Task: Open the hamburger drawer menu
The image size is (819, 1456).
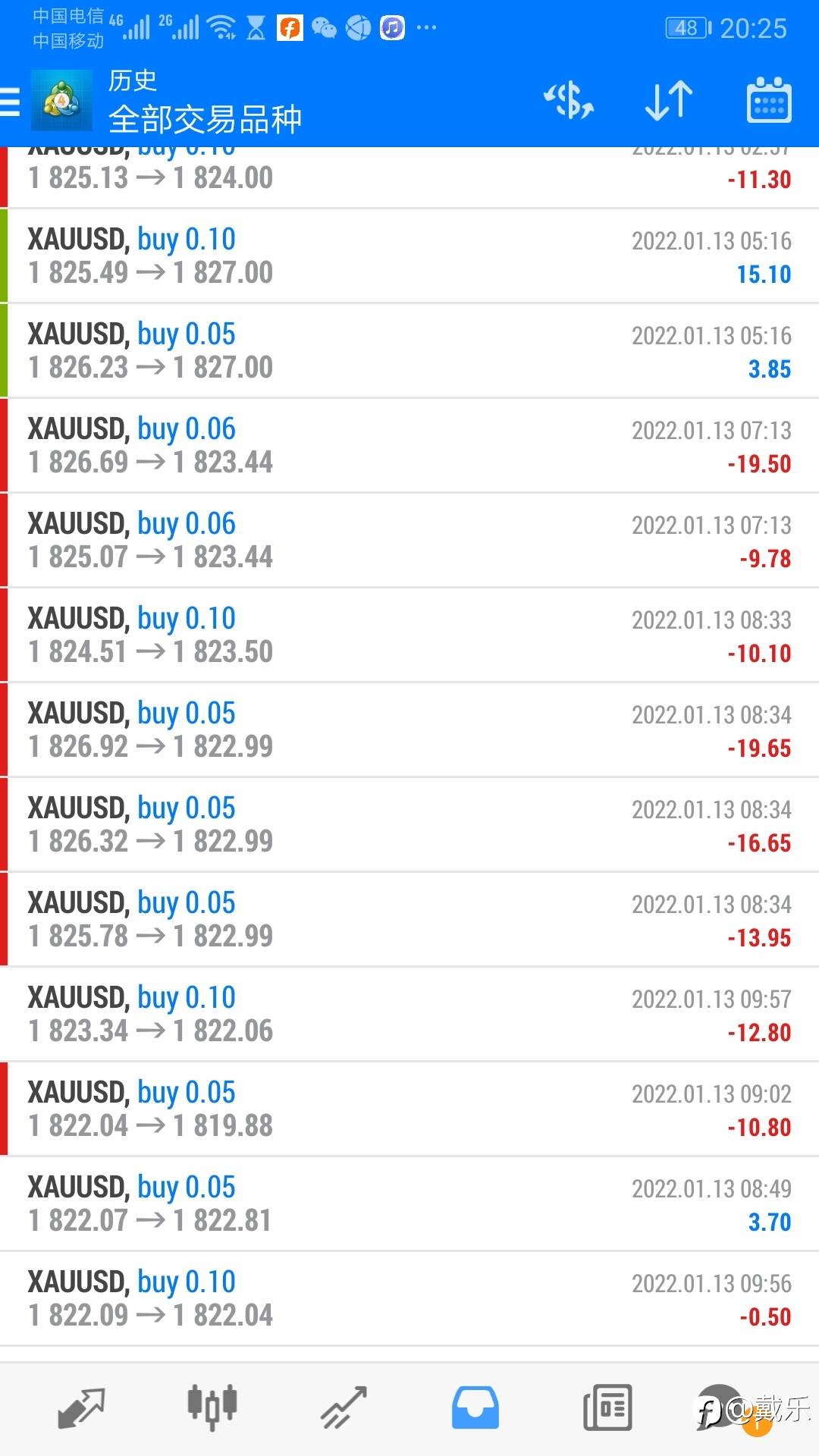Action: [10, 101]
